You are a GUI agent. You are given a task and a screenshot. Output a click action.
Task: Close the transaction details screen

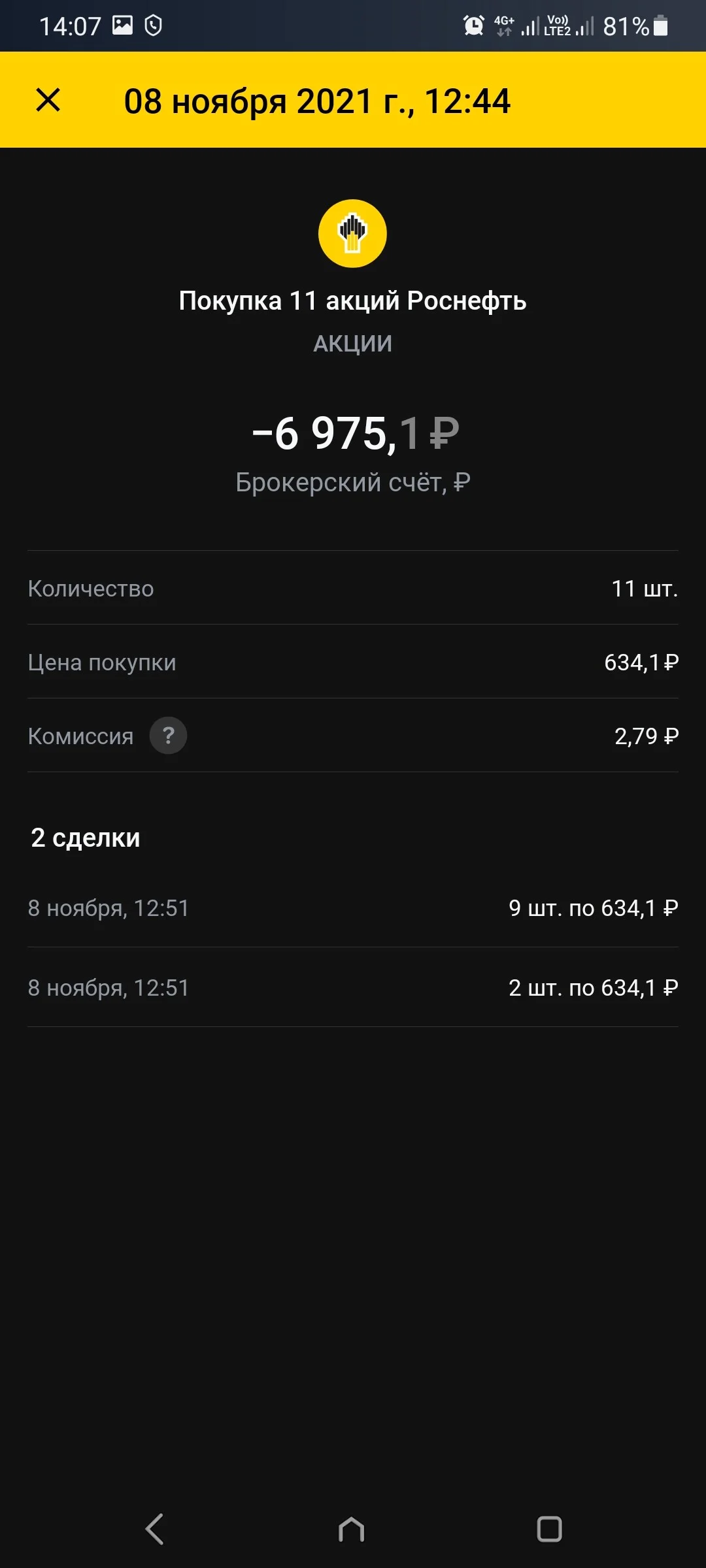(x=48, y=100)
